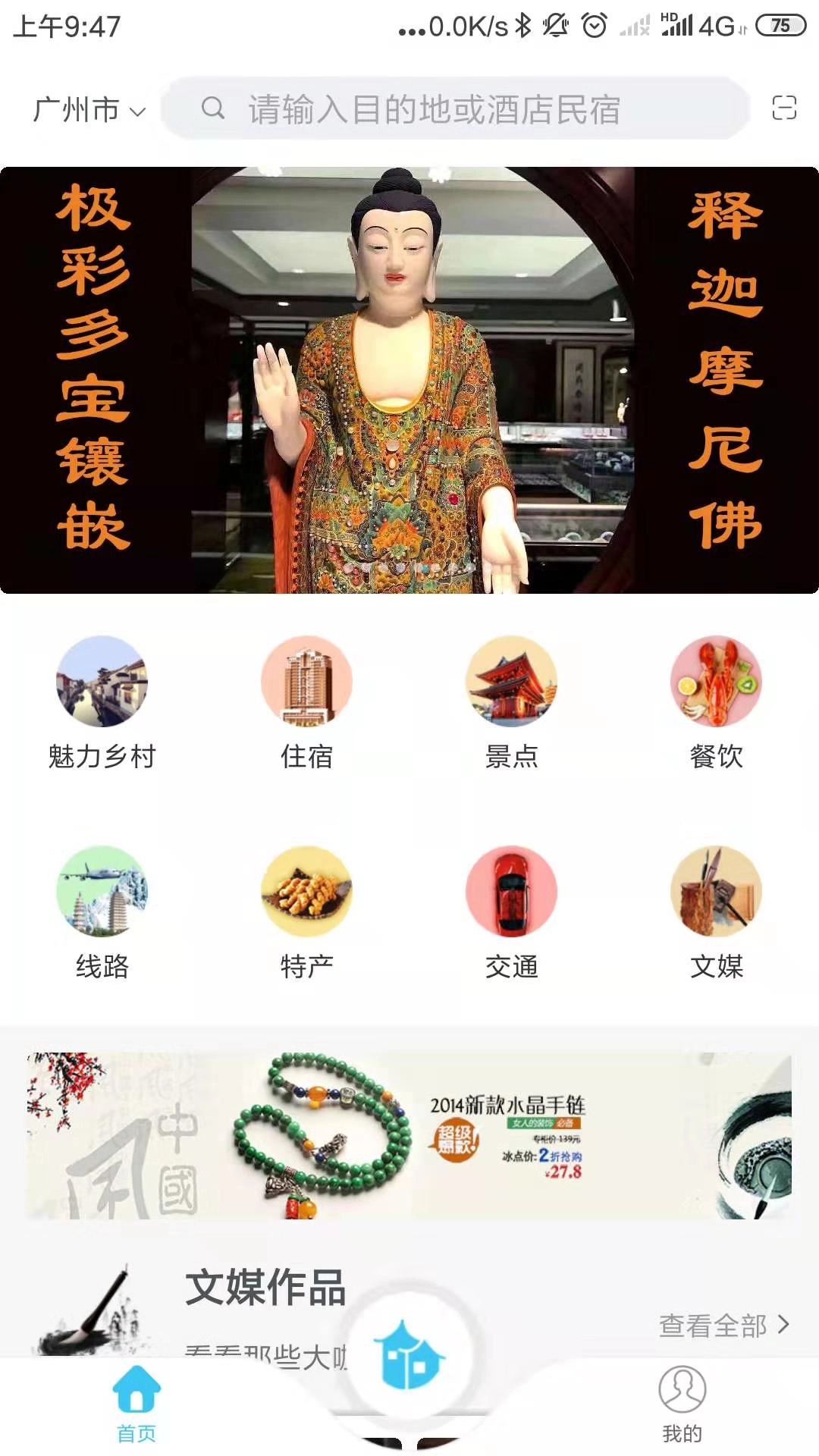
Task: Open the 魅力乡村 category
Action: 102,703
